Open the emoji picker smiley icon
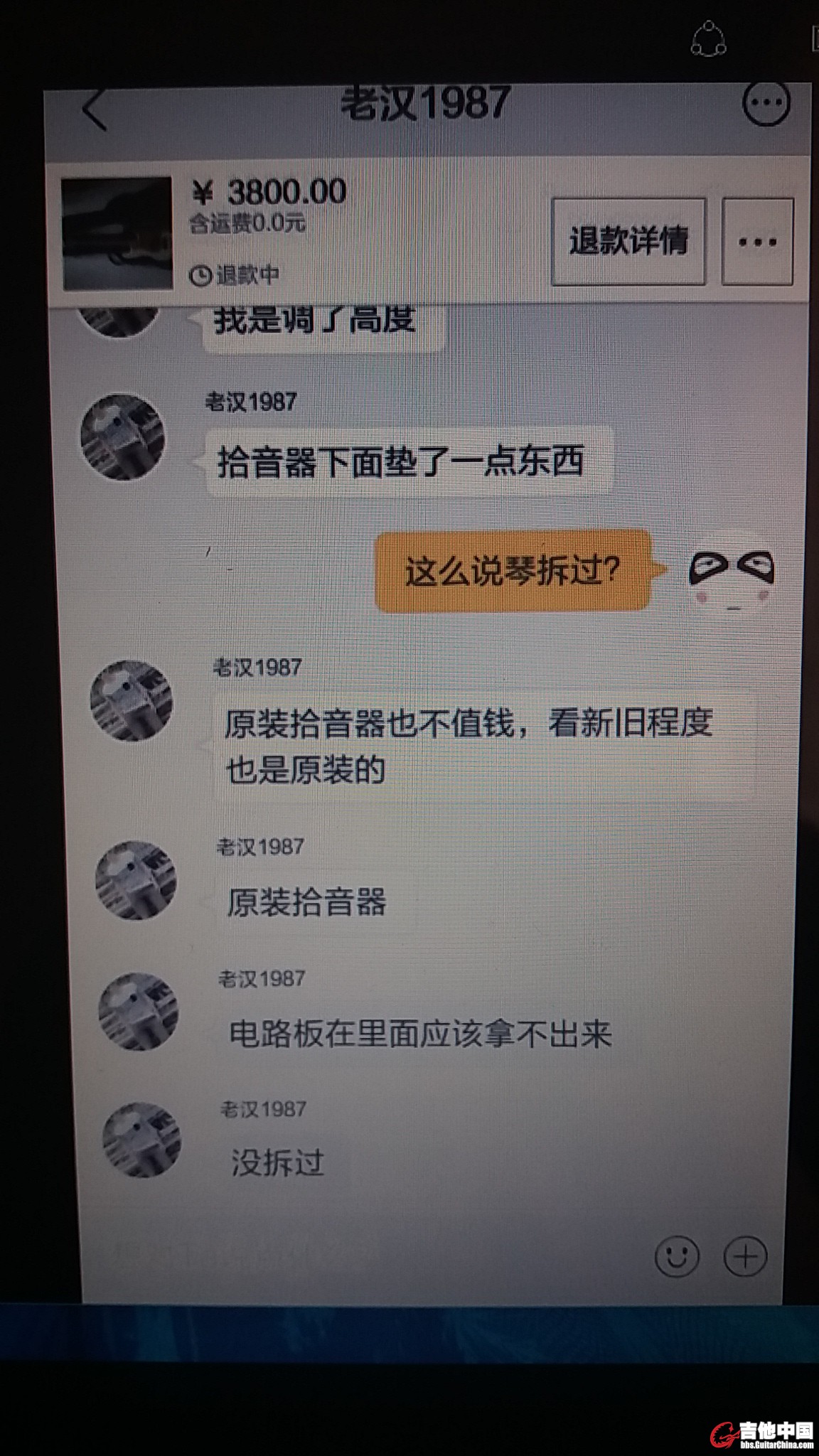819x1456 pixels. click(676, 1256)
